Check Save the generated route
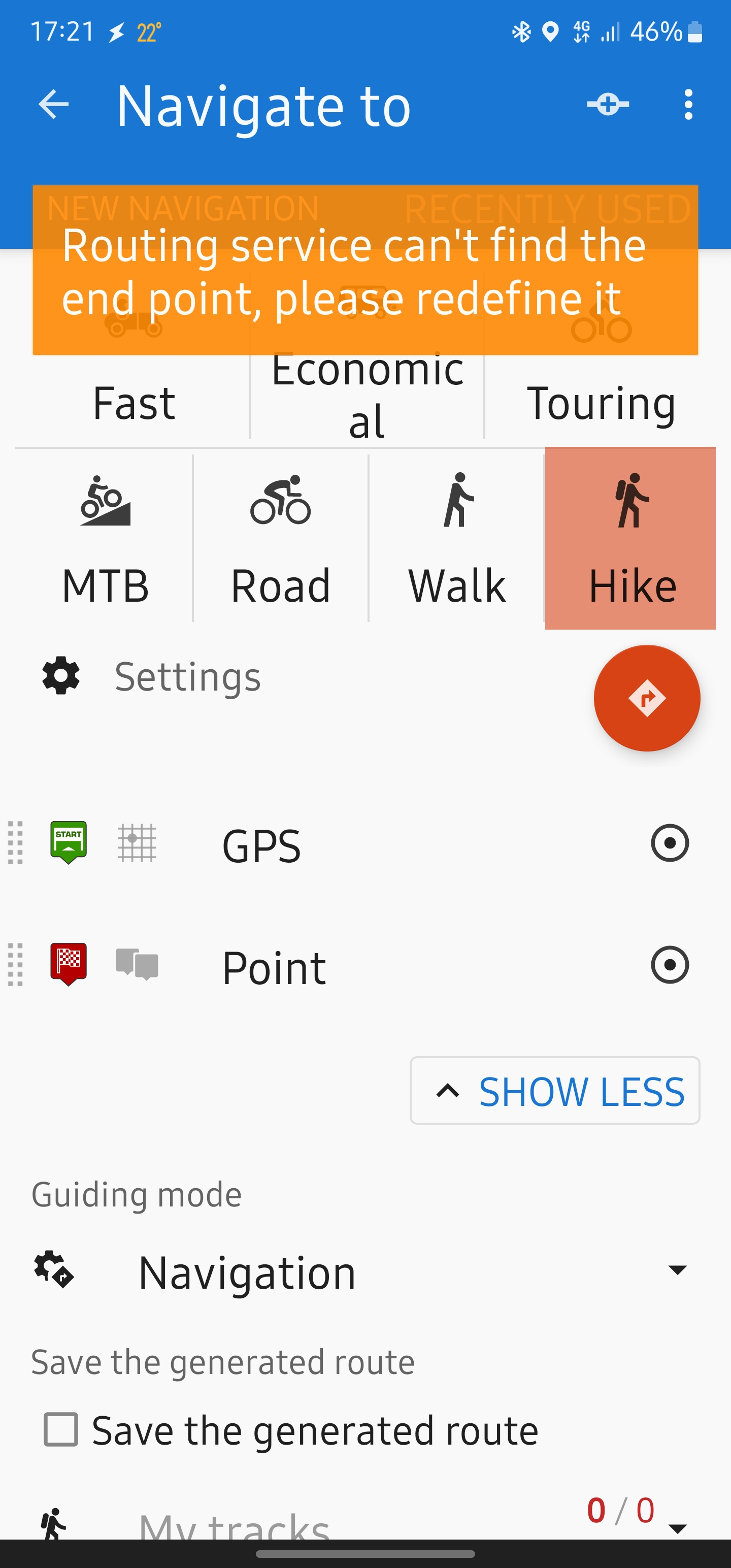This screenshot has width=731, height=1568. click(x=61, y=1429)
